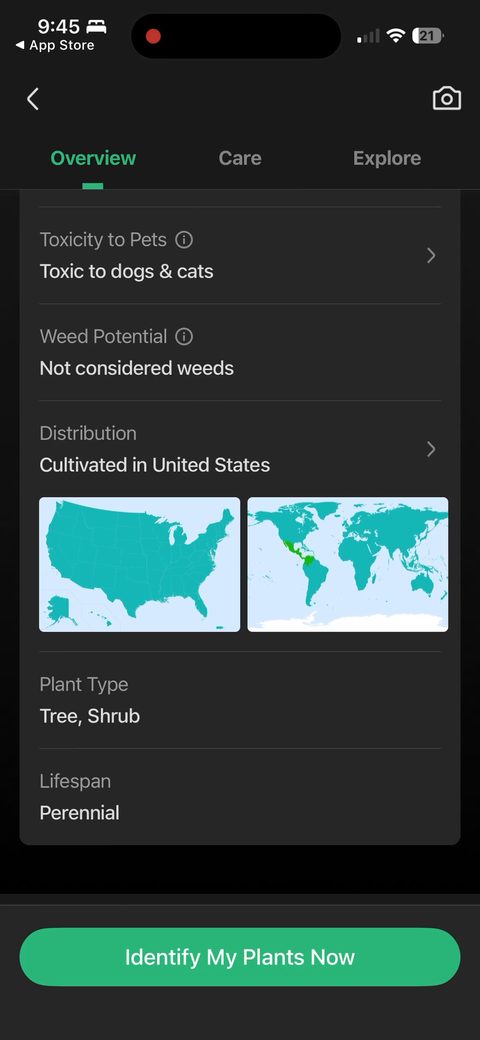The image size is (480, 1040).
Task: Tap Identify My Plants Now
Action: click(x=240, y=956)
